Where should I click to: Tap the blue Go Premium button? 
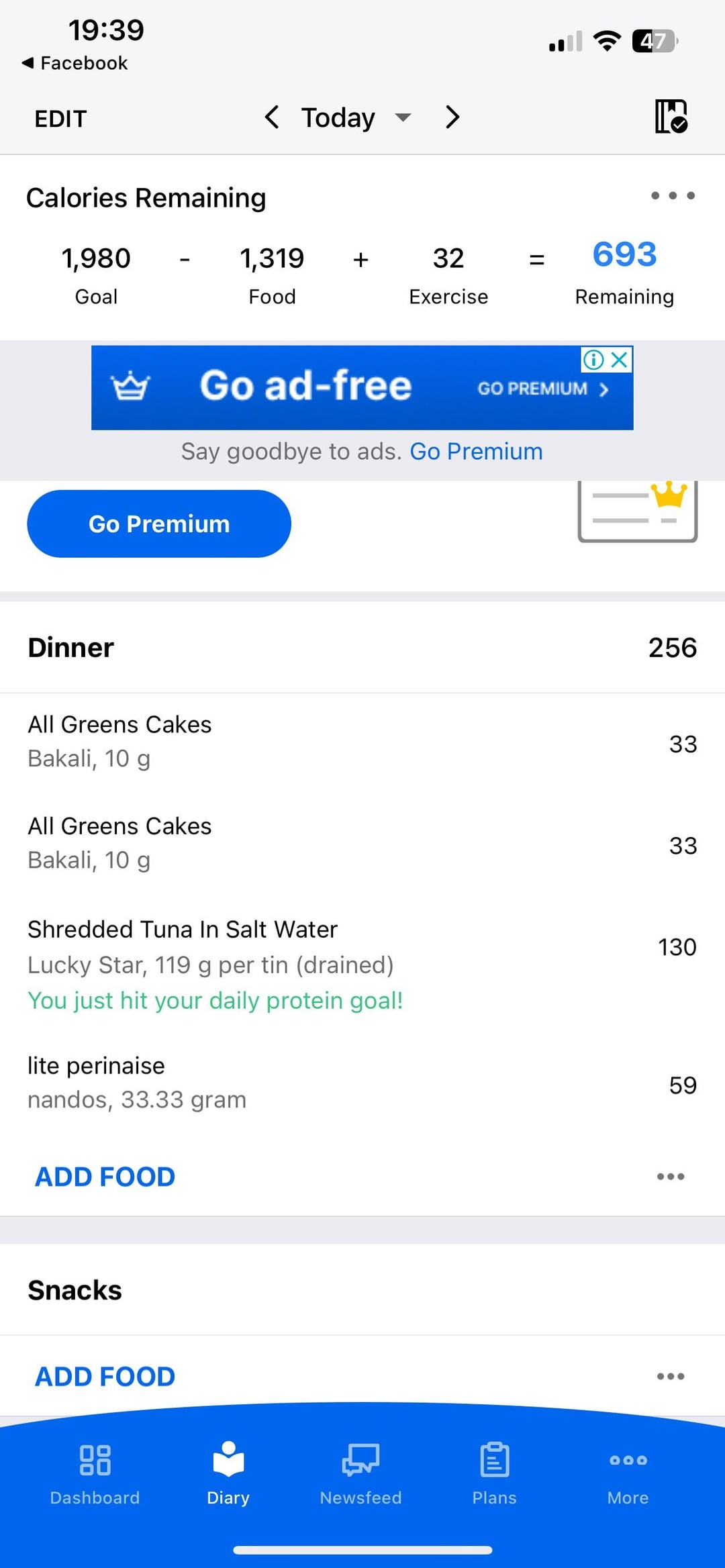[159, 524]
